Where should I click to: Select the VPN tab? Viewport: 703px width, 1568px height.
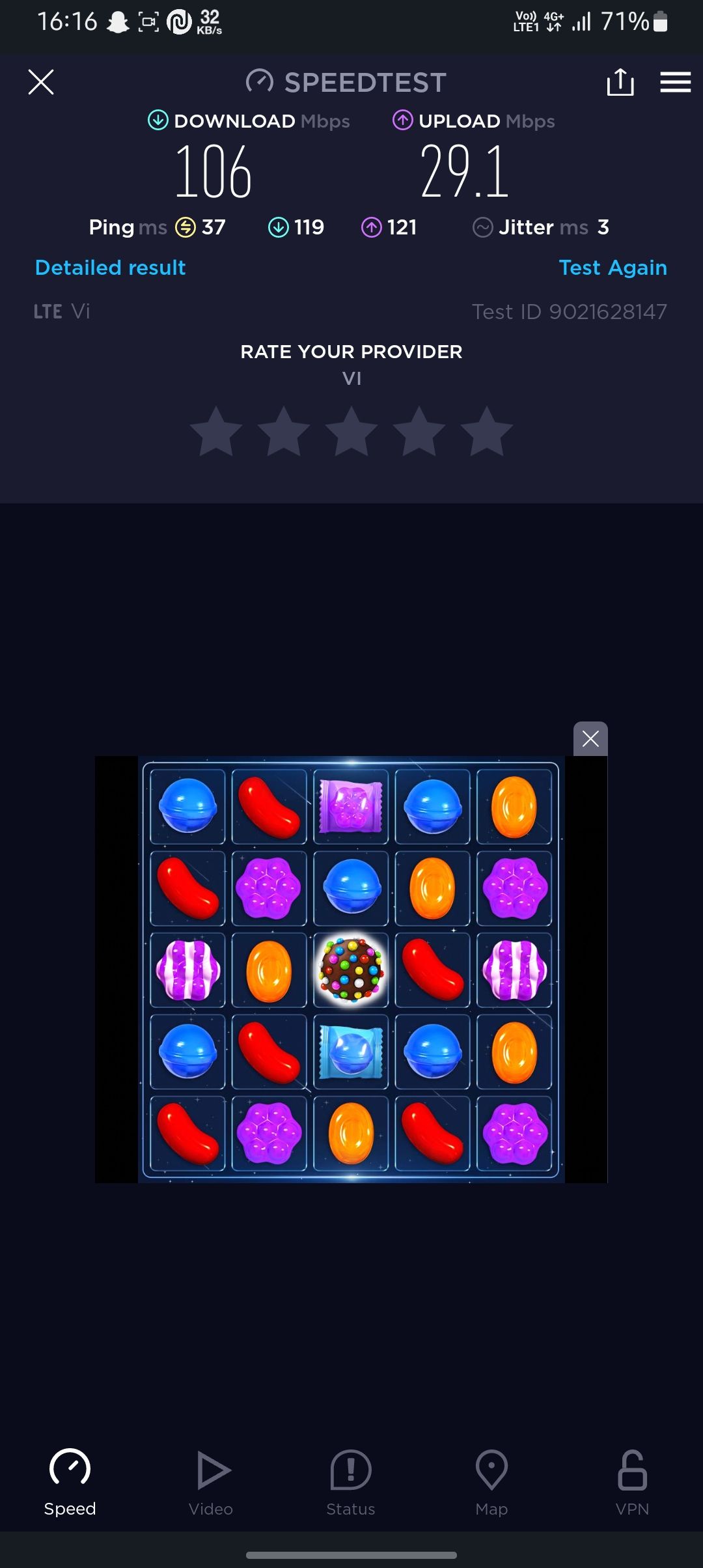pyautogui.click(x=632, y=1481)
